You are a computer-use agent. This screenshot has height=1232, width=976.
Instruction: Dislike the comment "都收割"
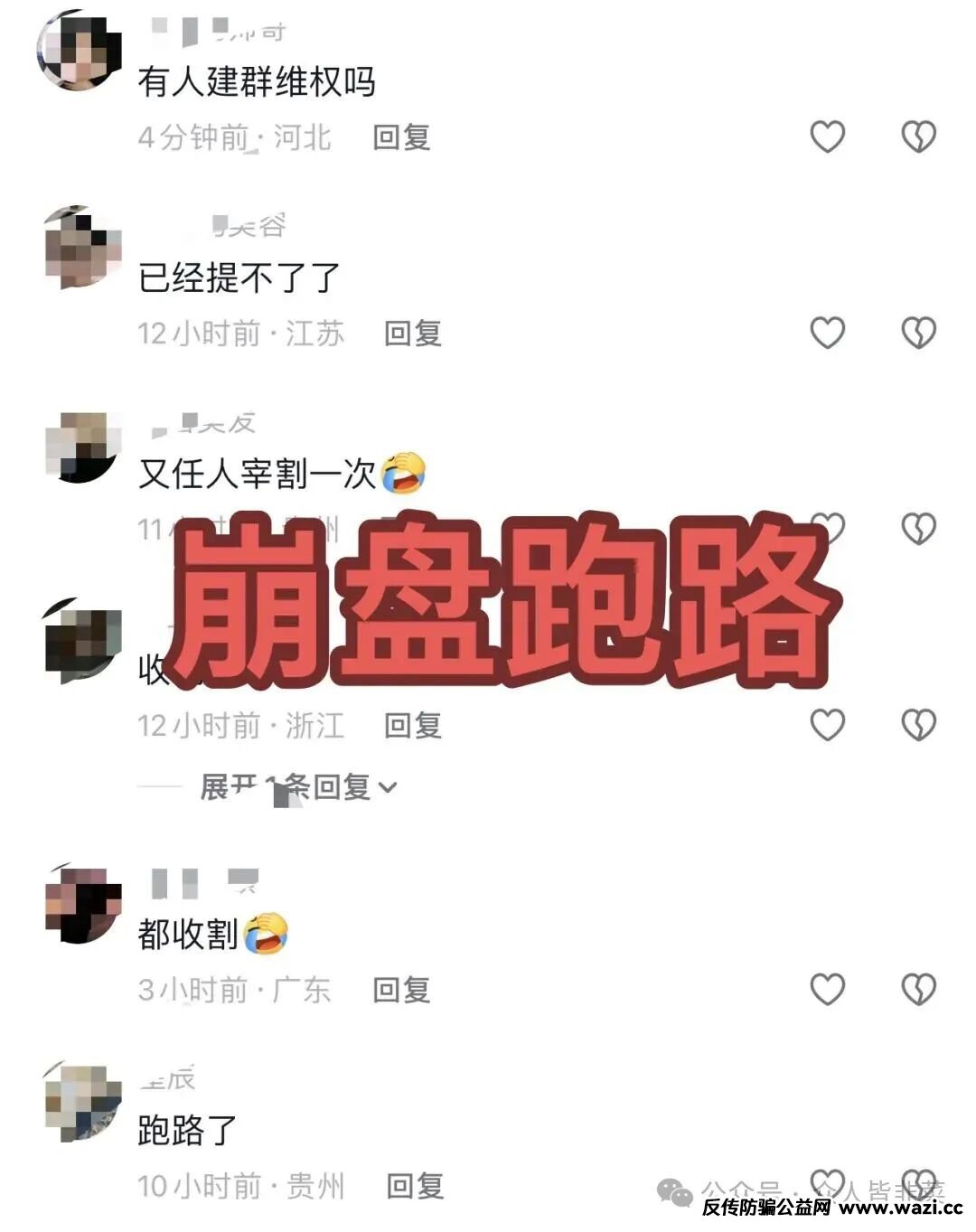918,990
